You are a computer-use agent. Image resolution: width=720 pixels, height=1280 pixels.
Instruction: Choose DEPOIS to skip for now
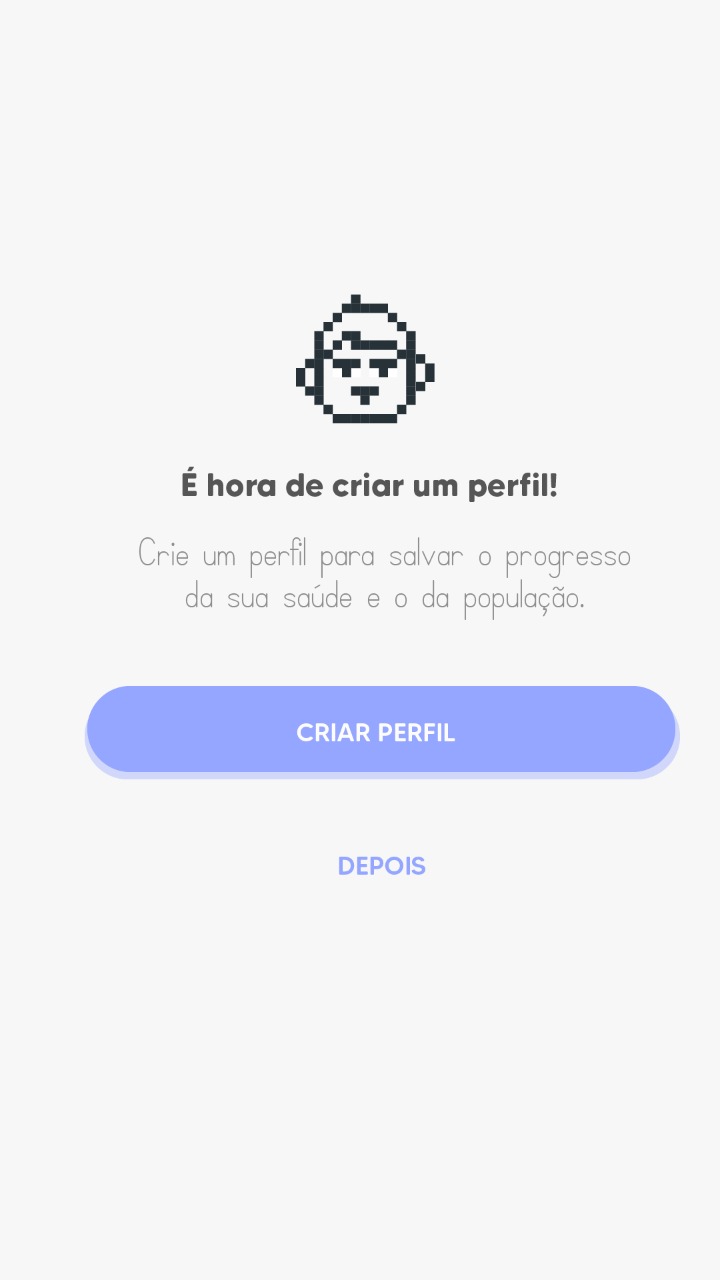(382, 866)
